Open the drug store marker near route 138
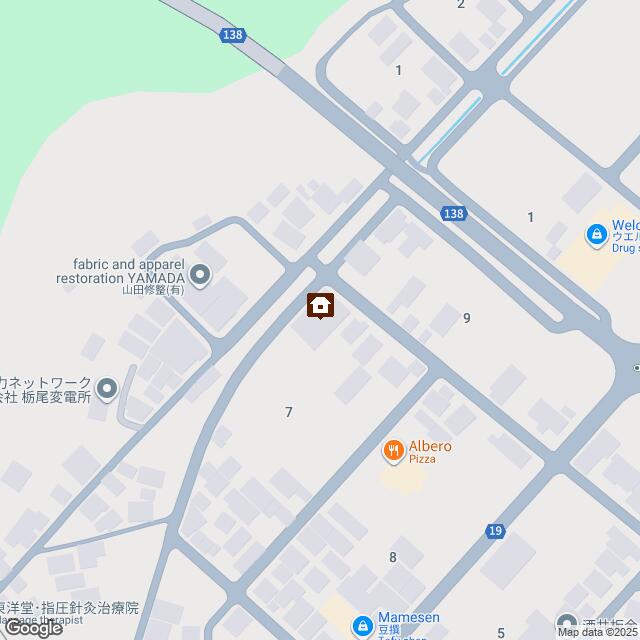 [596, 234]
